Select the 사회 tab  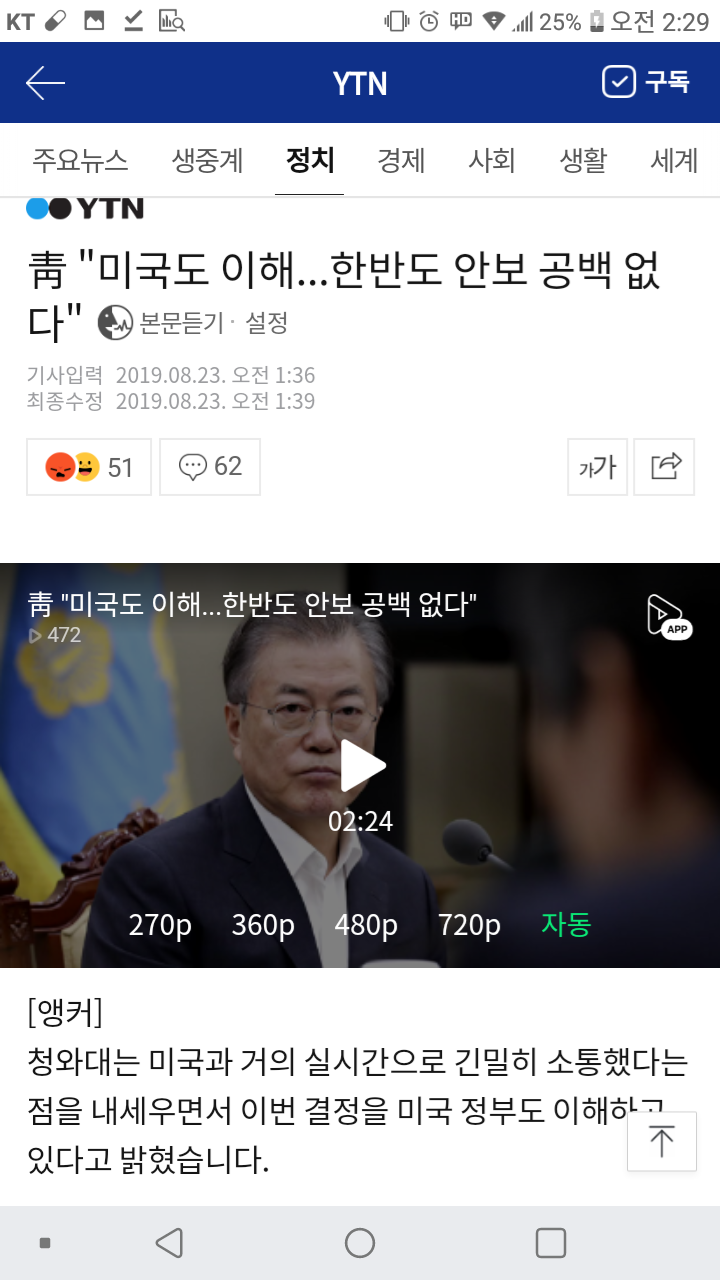pyautogui.click(x=492, y=160)
